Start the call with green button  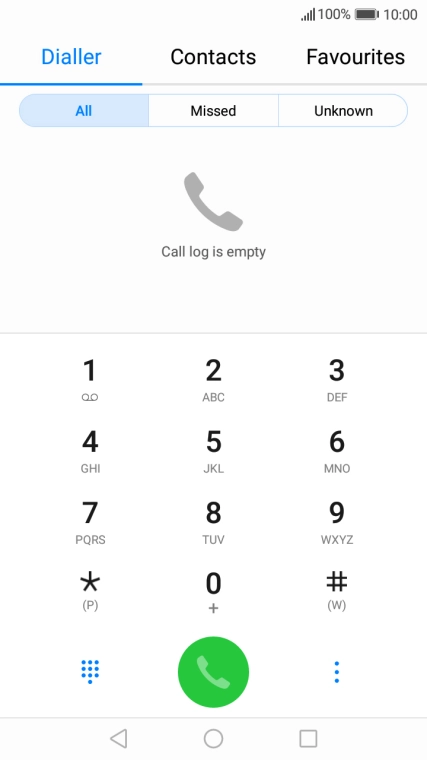click(213, 672)
